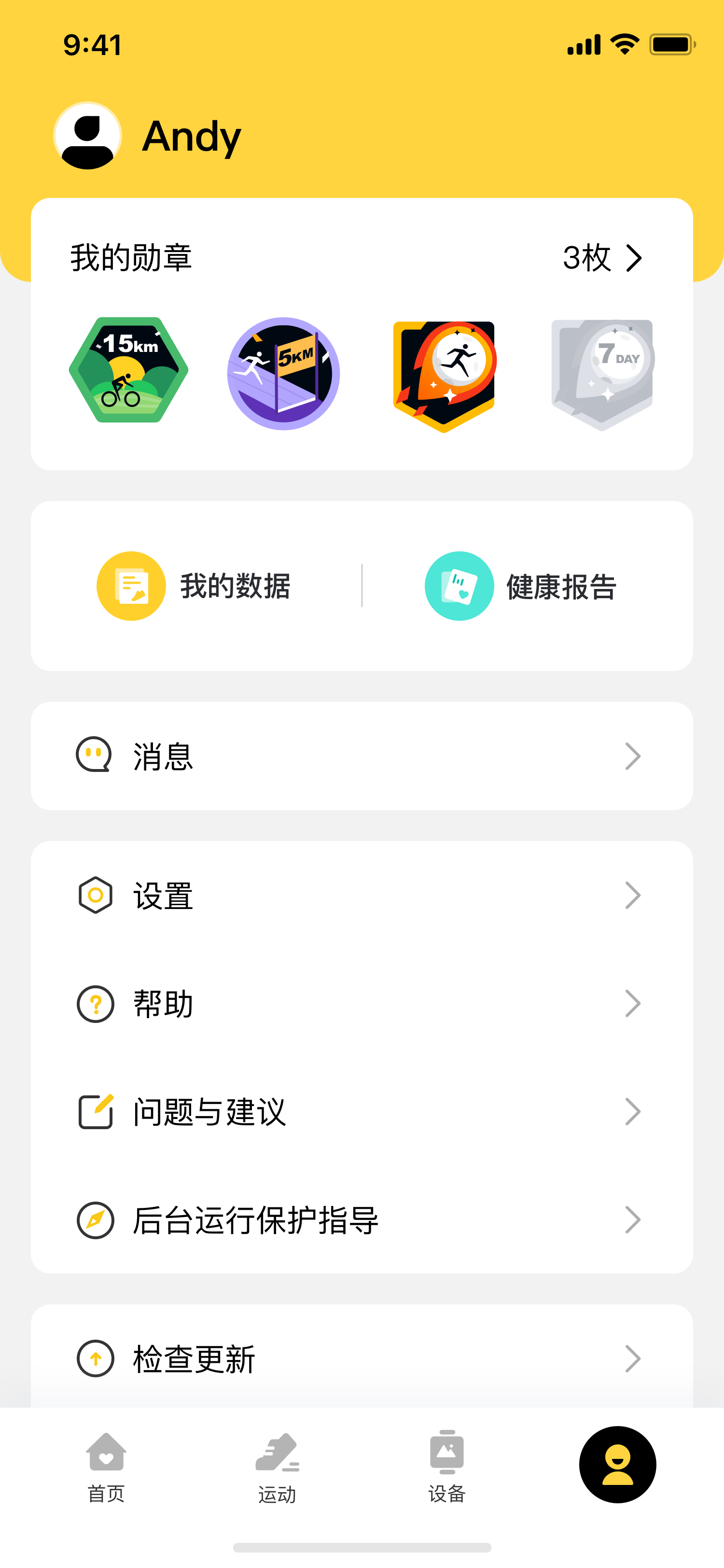Image resolution: width=724 pixels, height=1568 pixels.
Task: Open 问题与建议 feedback
Action: (362, 1112)
